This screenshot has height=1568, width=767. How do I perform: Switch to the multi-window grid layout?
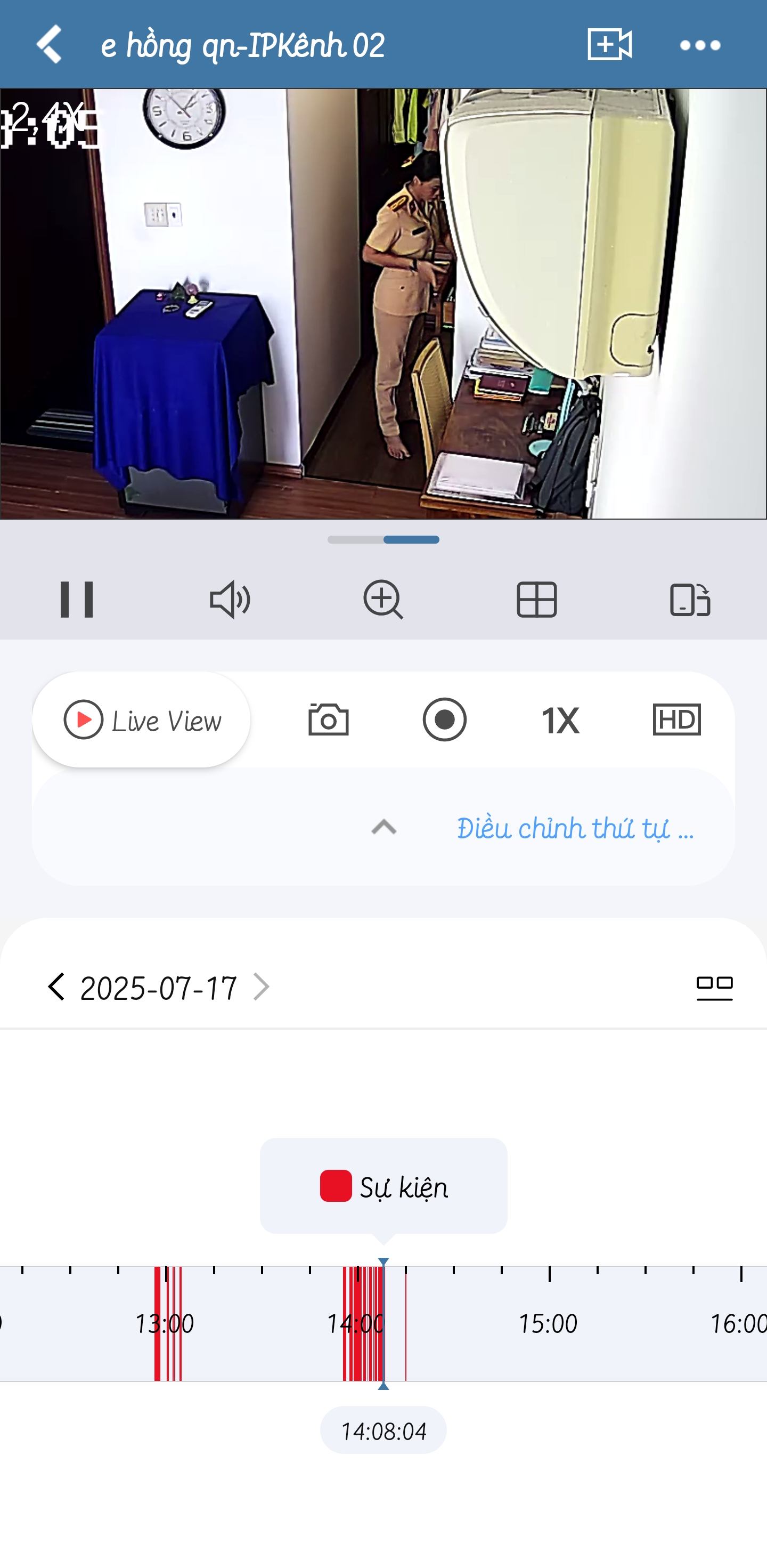coord(536,600)
